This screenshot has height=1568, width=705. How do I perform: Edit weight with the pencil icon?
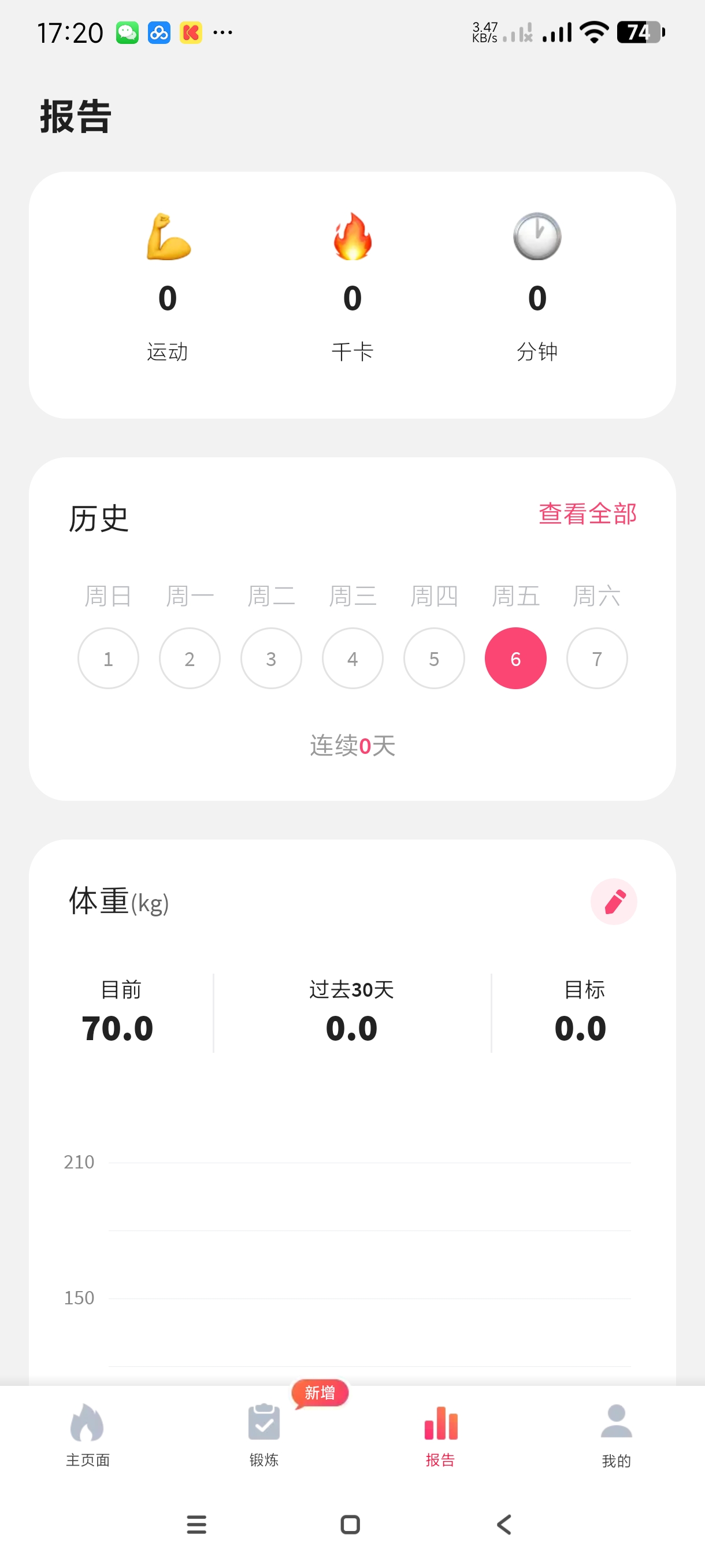pos(613,901)
